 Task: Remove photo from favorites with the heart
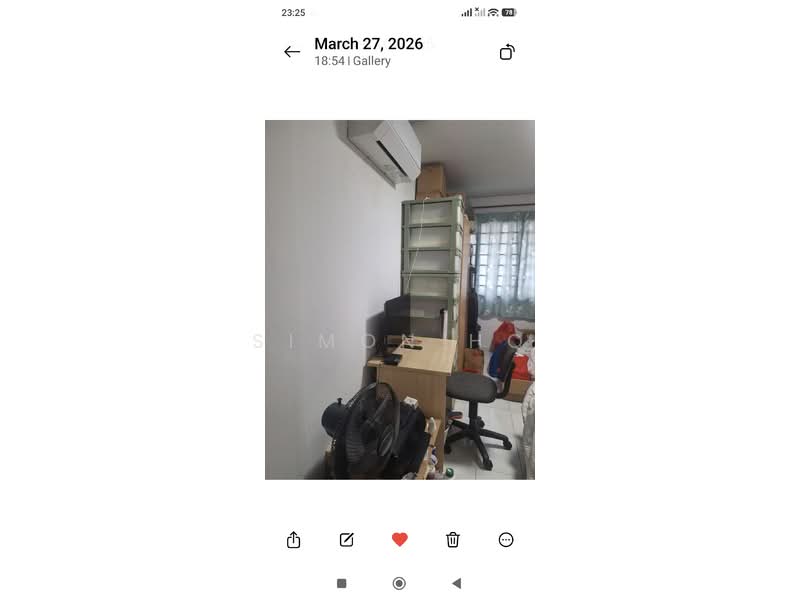pyautogui.click(x=399, y=540)
